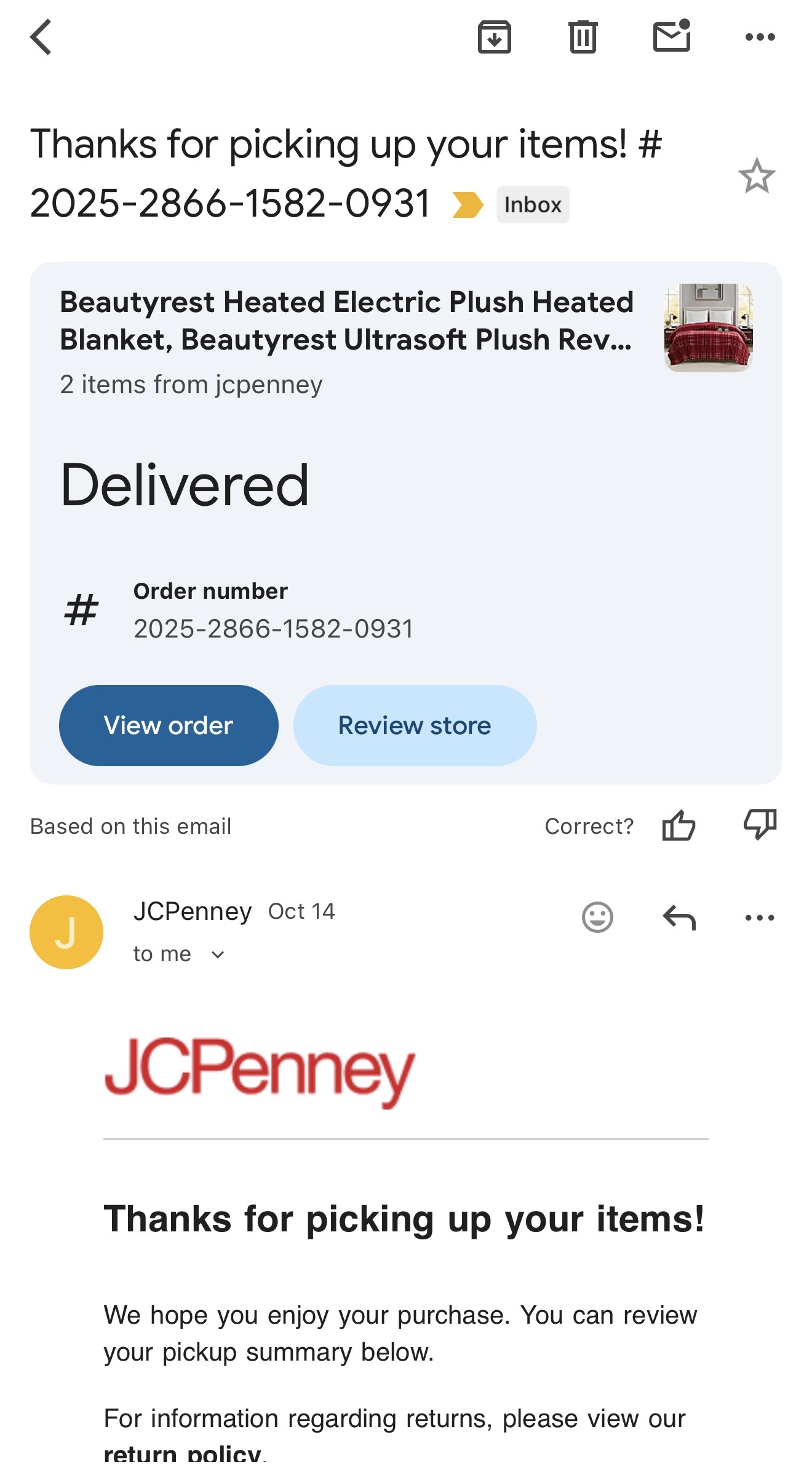
Task: Tap the yellow importance marker
Action: pyautogui.click(x=468, y=205)
